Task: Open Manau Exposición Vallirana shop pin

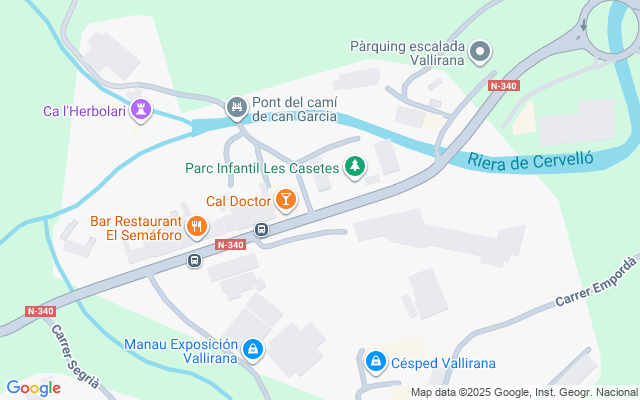Action: 253,348
